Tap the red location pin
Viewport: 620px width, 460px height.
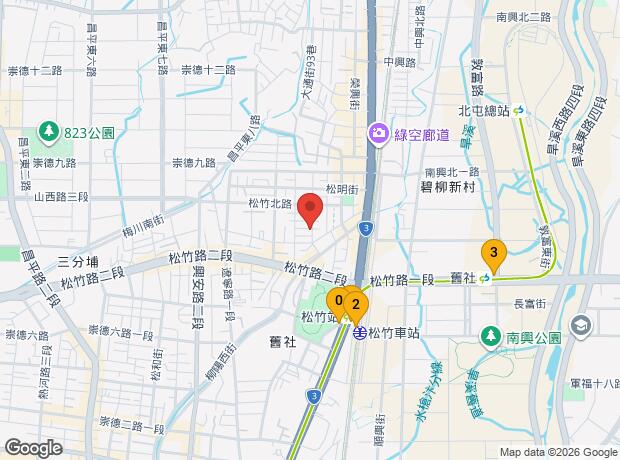[311, 208]
